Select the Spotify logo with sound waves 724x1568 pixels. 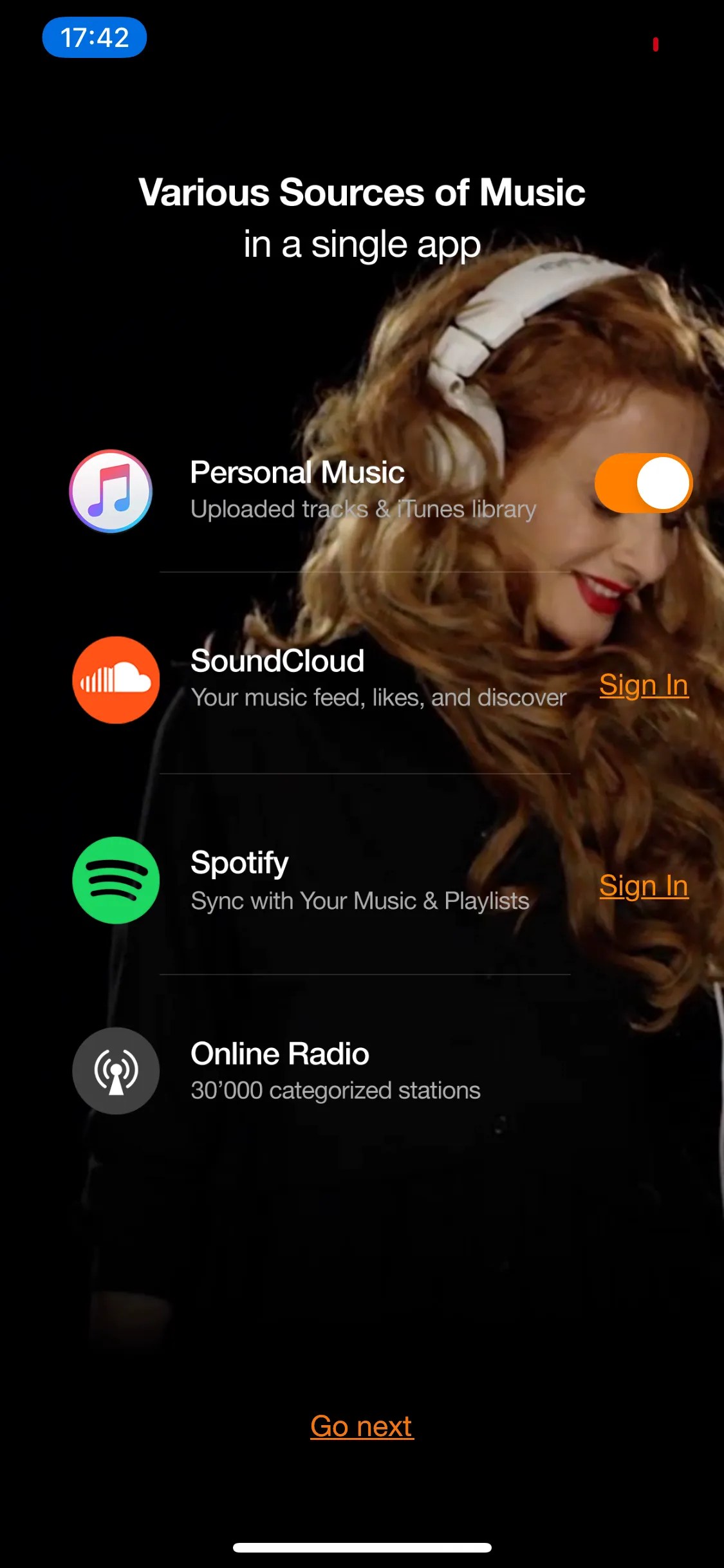click(116, 882)
